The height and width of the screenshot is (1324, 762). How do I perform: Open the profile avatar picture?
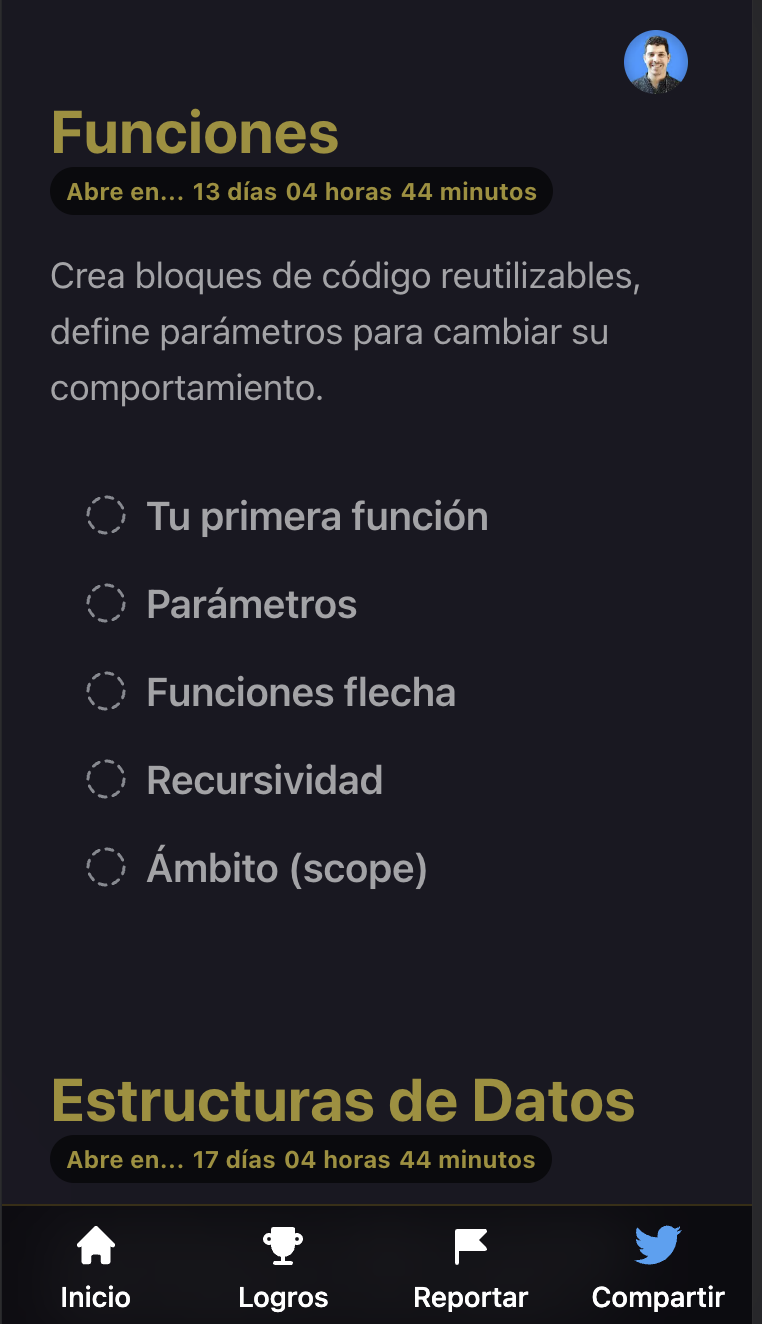point(655,62)
